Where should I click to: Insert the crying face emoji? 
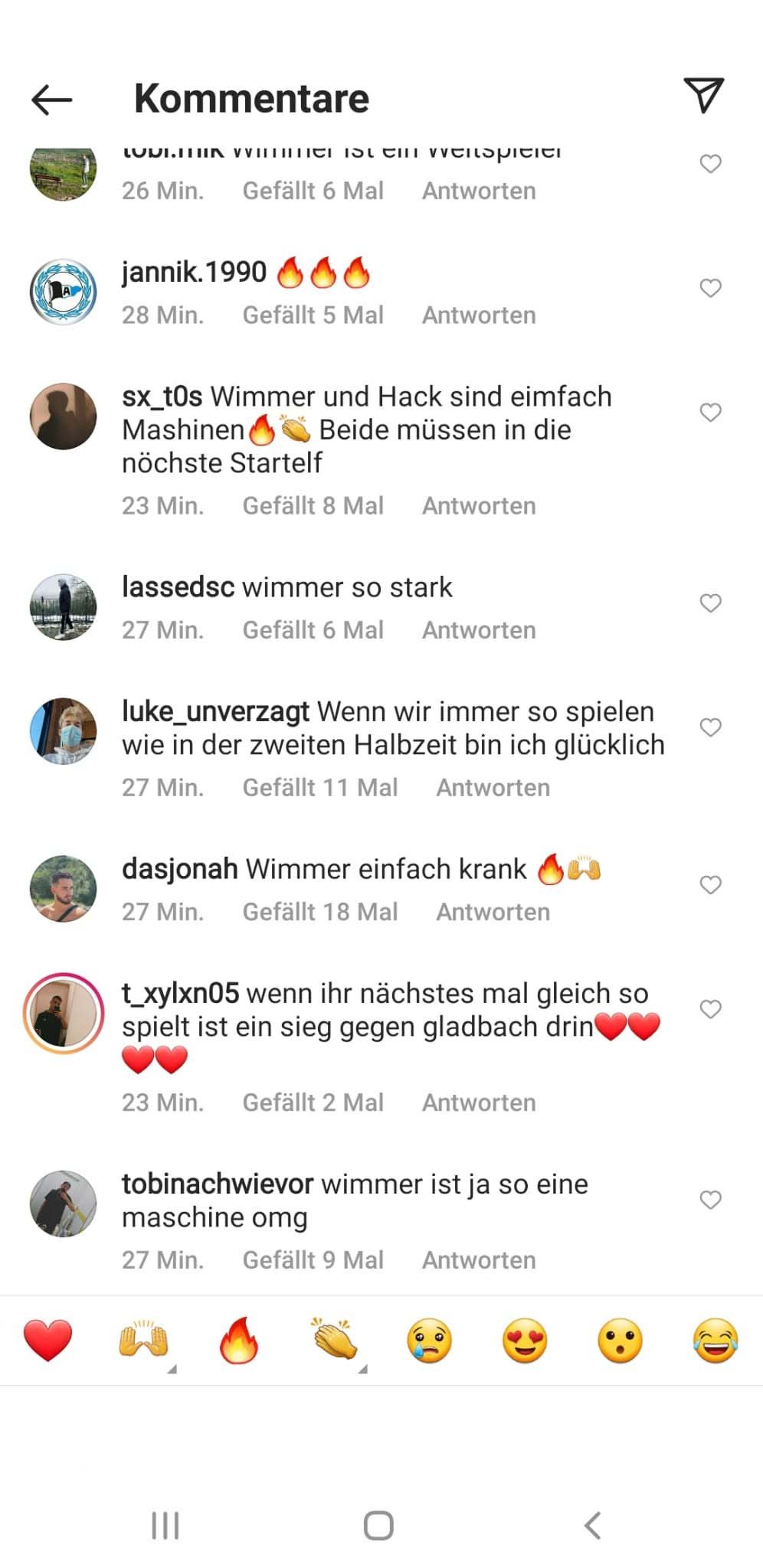[x=429, y=1341]
